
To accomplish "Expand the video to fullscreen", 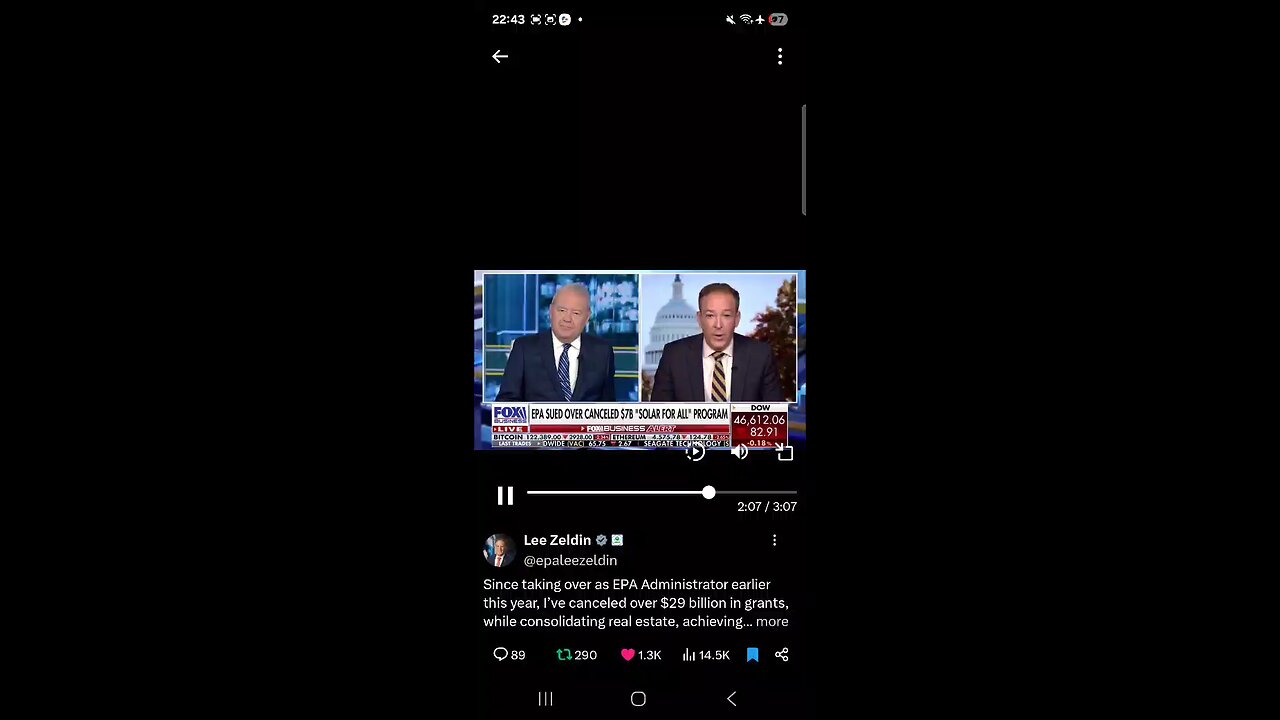I will [785, 453].
